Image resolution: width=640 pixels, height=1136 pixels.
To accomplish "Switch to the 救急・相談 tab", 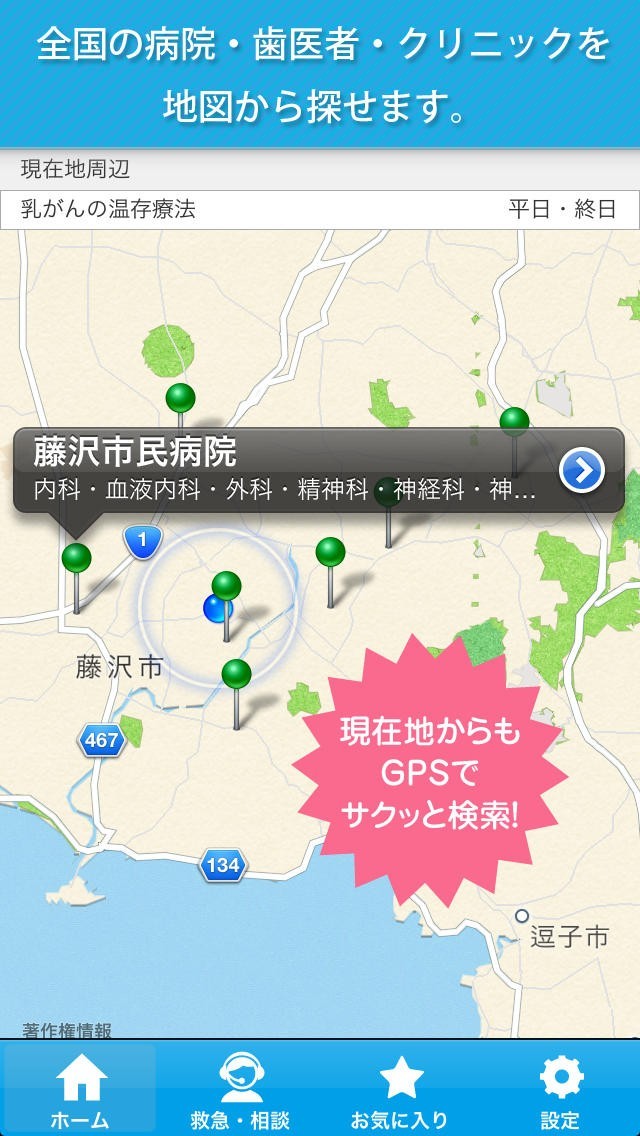I will (x=240, y=1090).
